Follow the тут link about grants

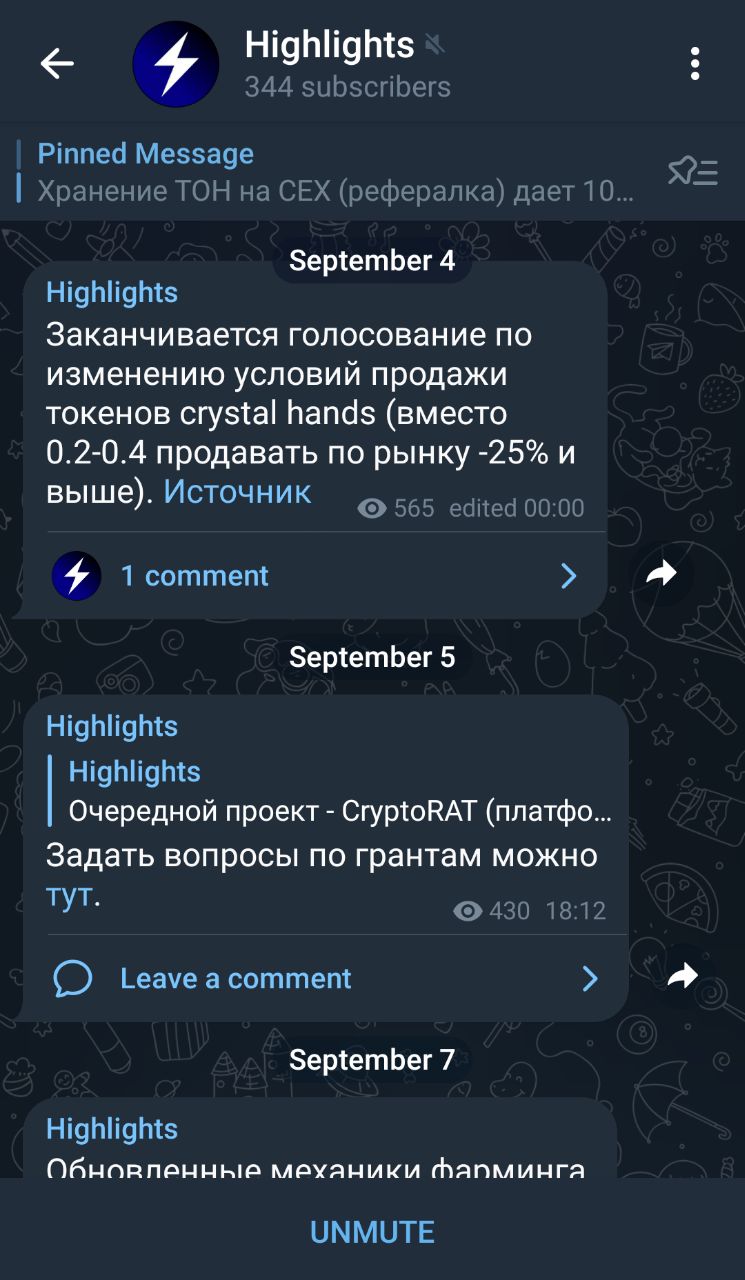pos(69,895)
